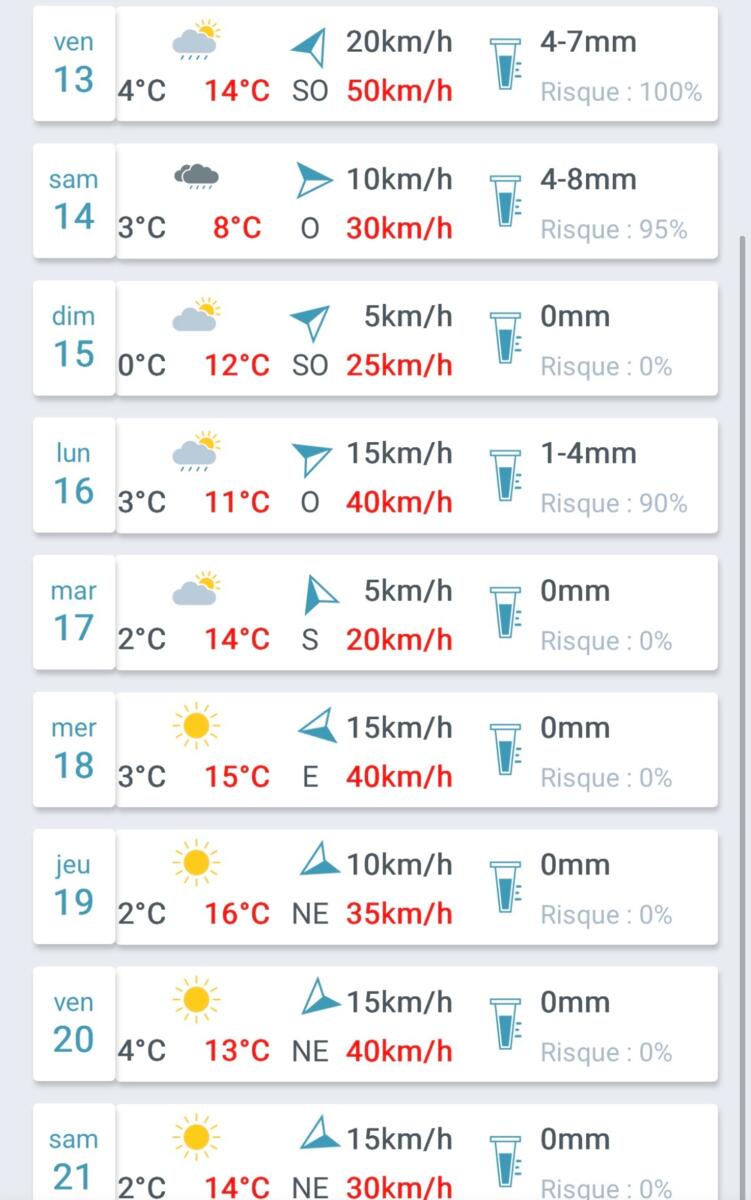Show details for mar 17

tap(375, 613)
